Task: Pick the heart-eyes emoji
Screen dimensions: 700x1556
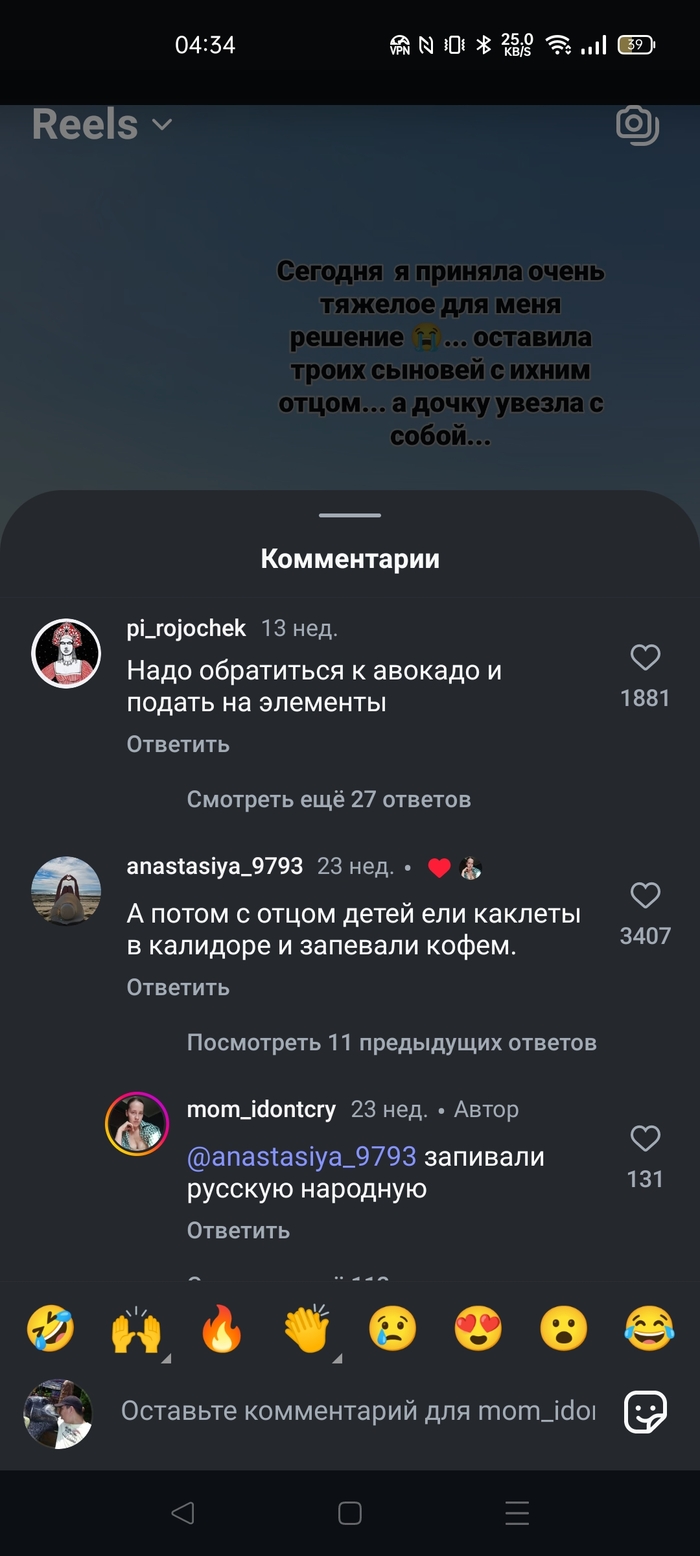Action: 478,1331
